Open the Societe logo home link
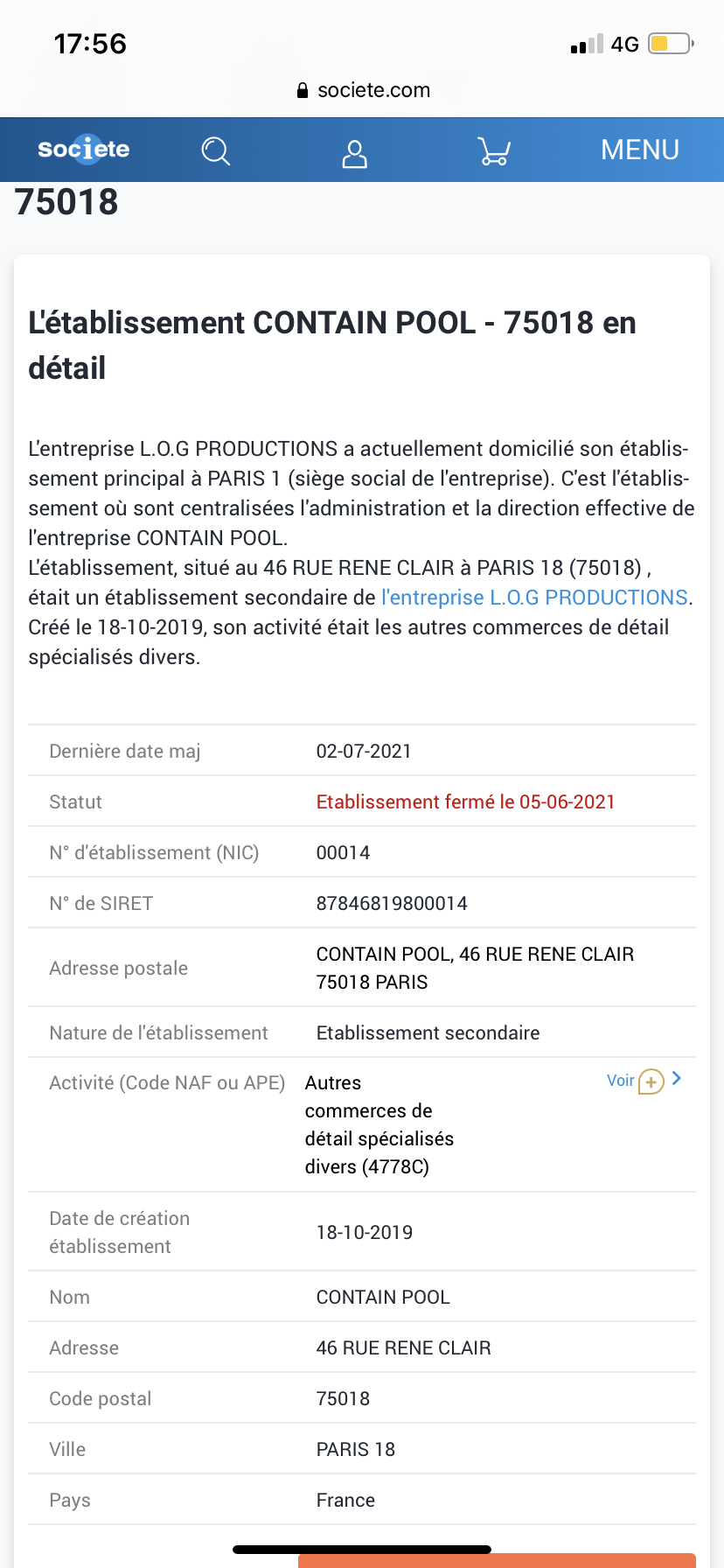The height and width of the screenshot is (1568, 724). click(84, 149)
